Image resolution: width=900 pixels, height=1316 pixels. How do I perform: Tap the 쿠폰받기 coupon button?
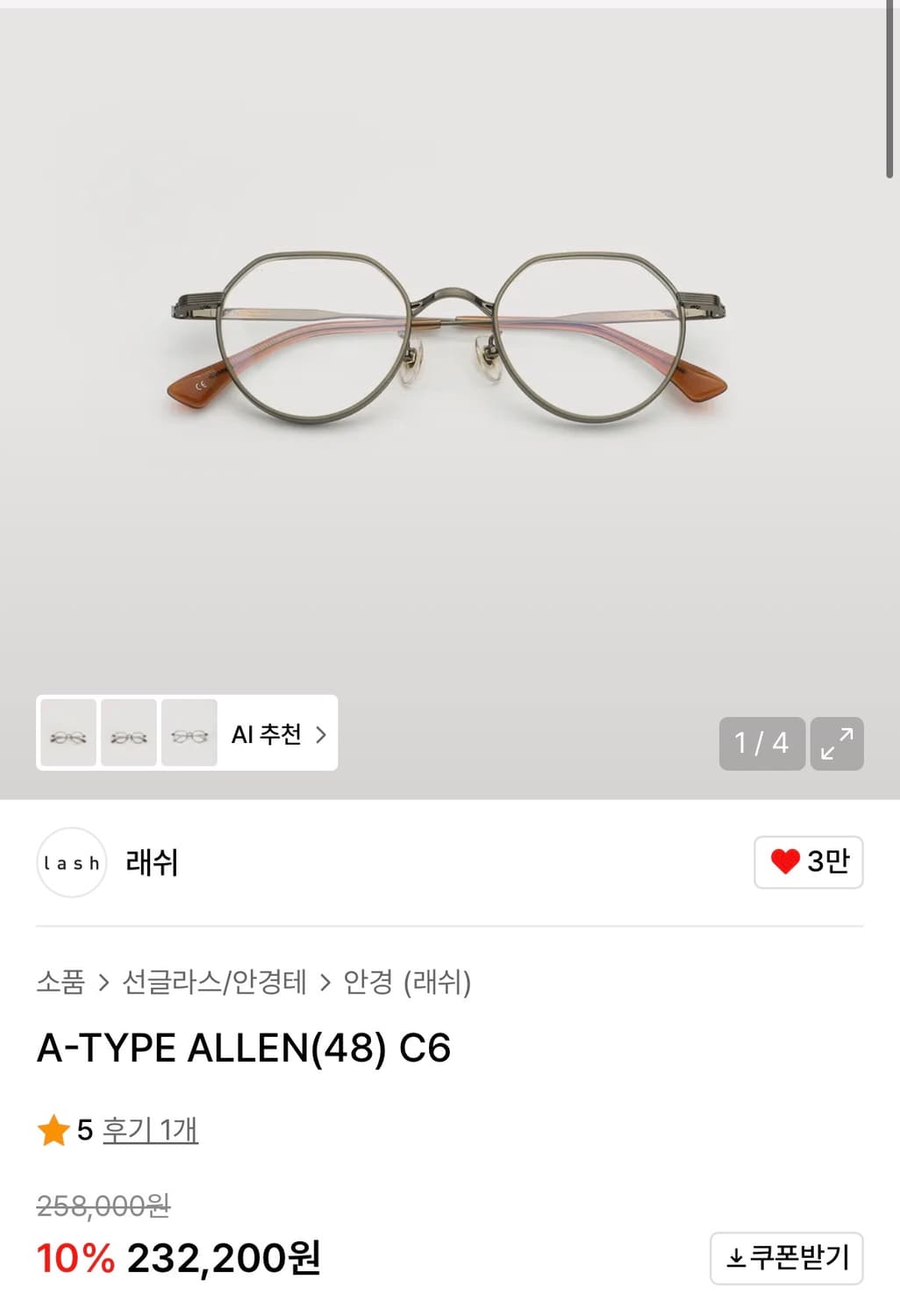(786, 1256)
